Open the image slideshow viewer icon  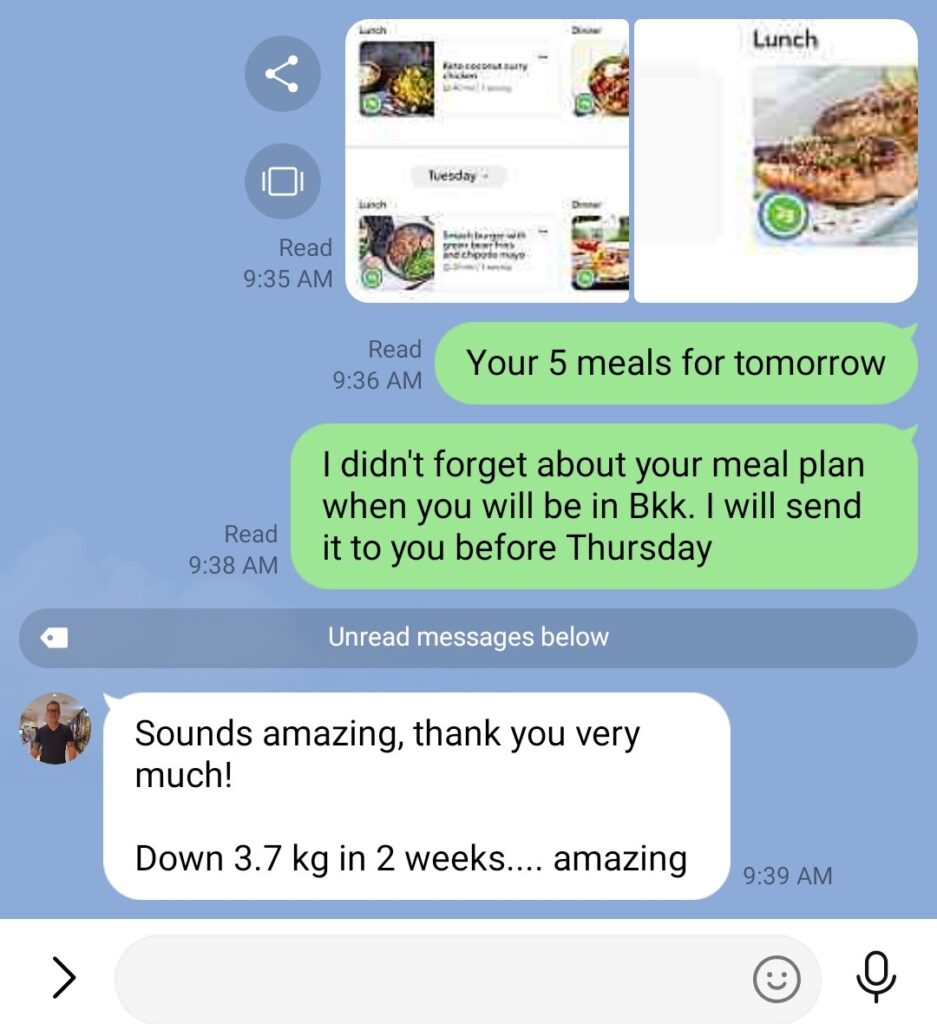[282, 181]
